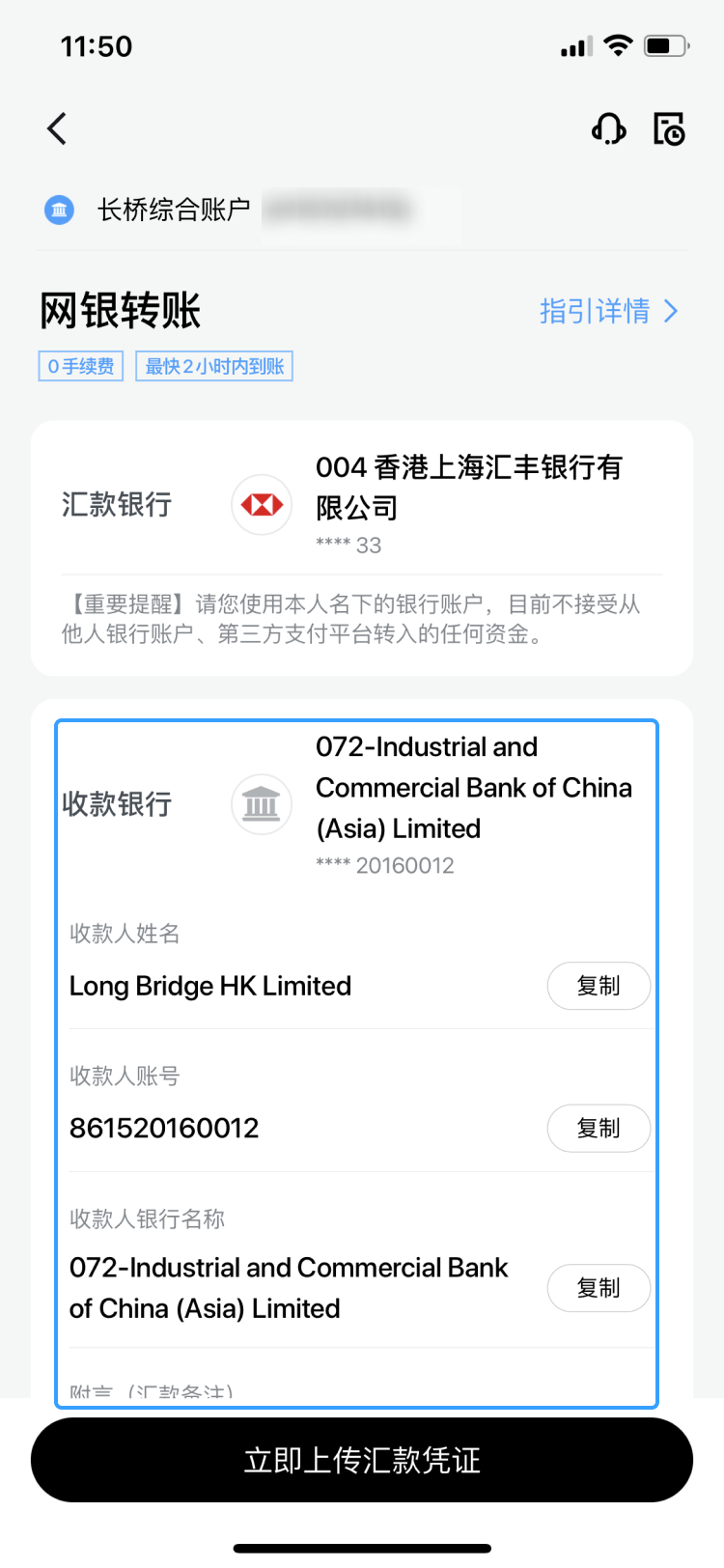Copy recipient name Long Bridge HK Limited
Viewport: 724px width, 1568px height.
click(x=599, y=986)
